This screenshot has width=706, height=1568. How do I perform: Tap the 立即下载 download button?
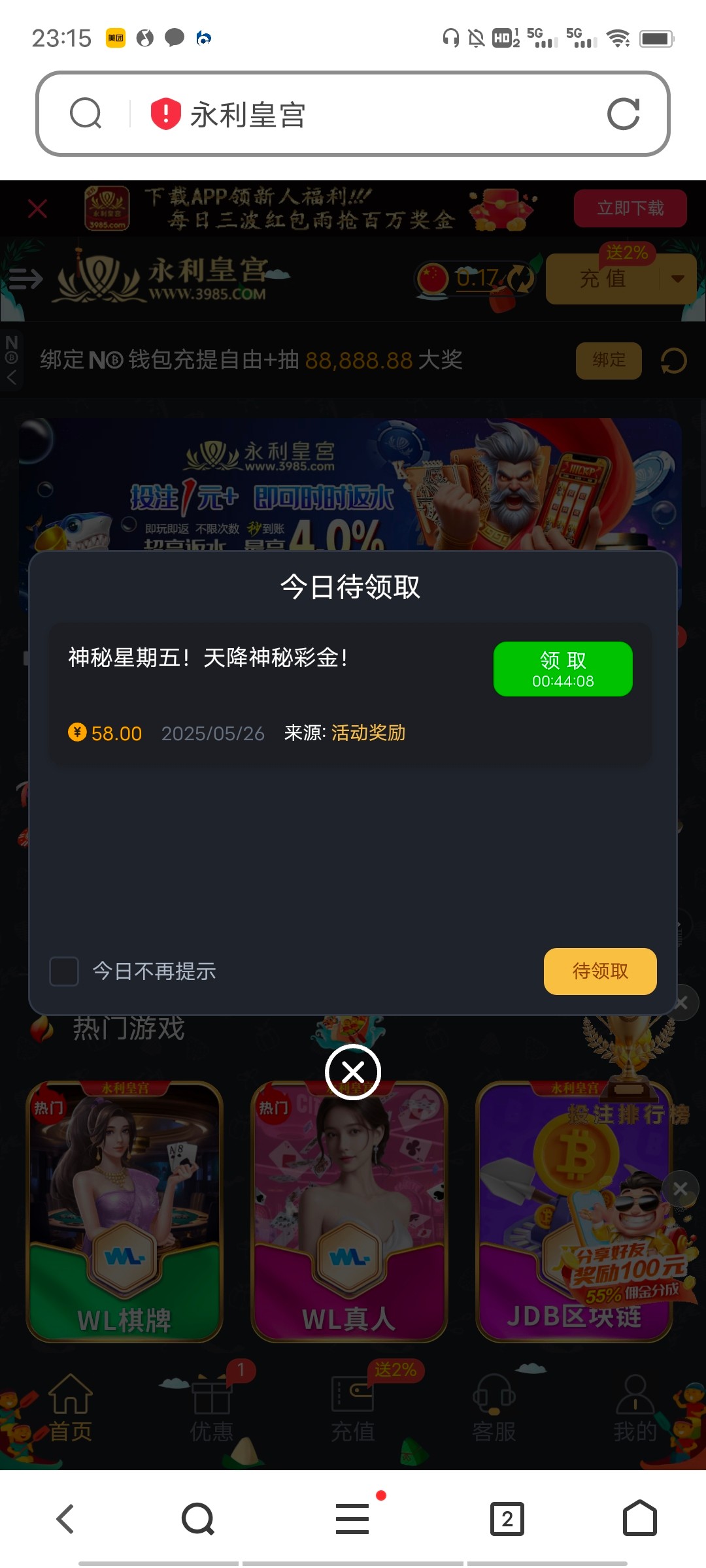coord(630,208)
